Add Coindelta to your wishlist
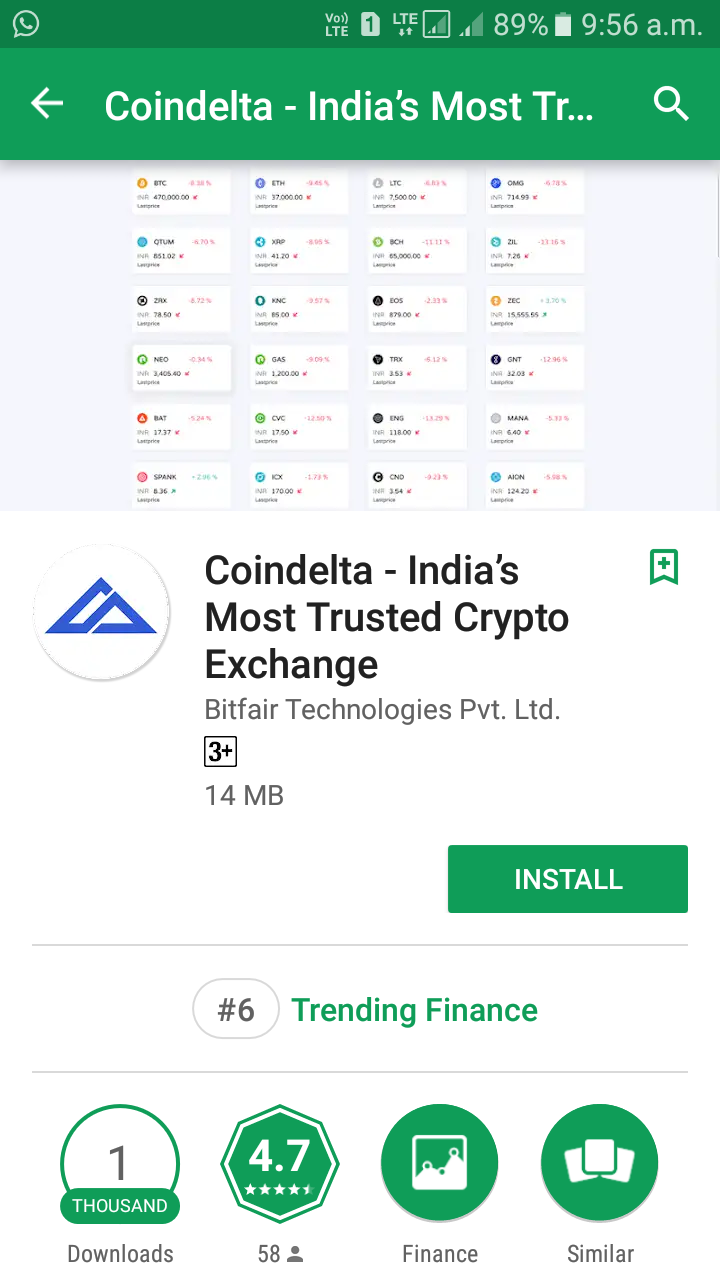This screenshot has width=720, height=1280. coord(664,566)
